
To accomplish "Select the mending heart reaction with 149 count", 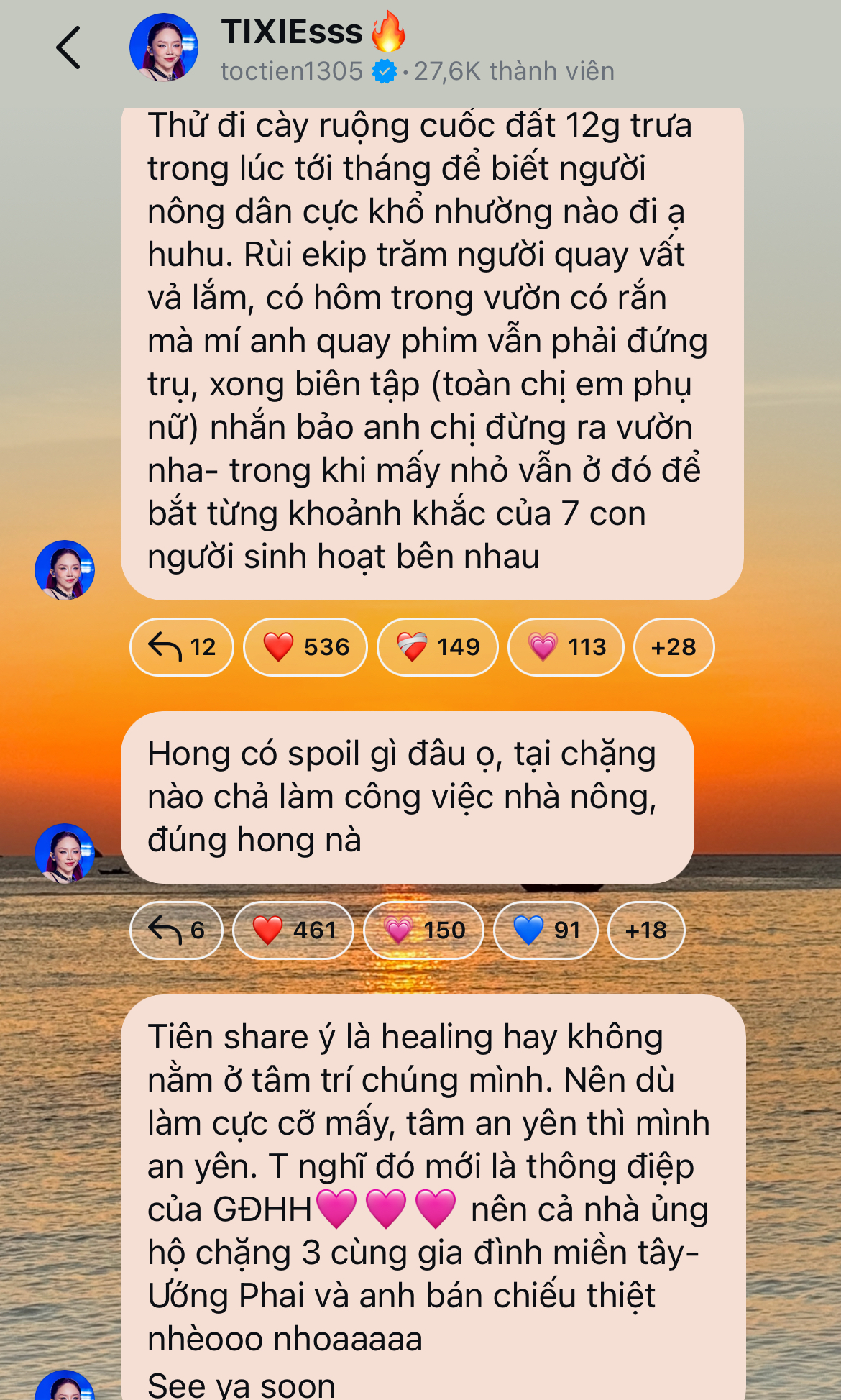I will coord(436,646).
